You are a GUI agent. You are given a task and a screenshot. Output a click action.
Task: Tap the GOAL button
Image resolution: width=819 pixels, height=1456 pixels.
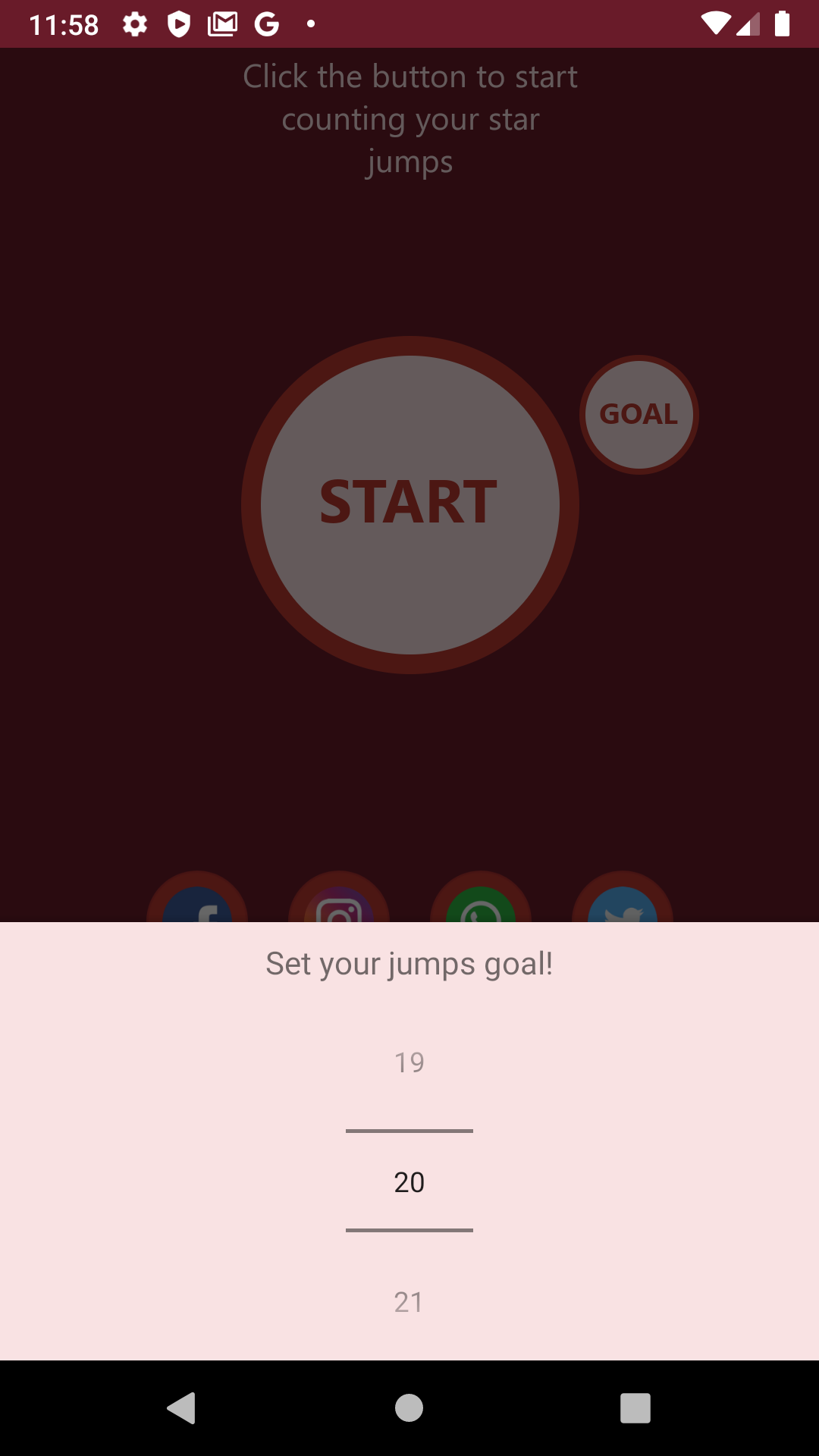[x=639, y=414]
